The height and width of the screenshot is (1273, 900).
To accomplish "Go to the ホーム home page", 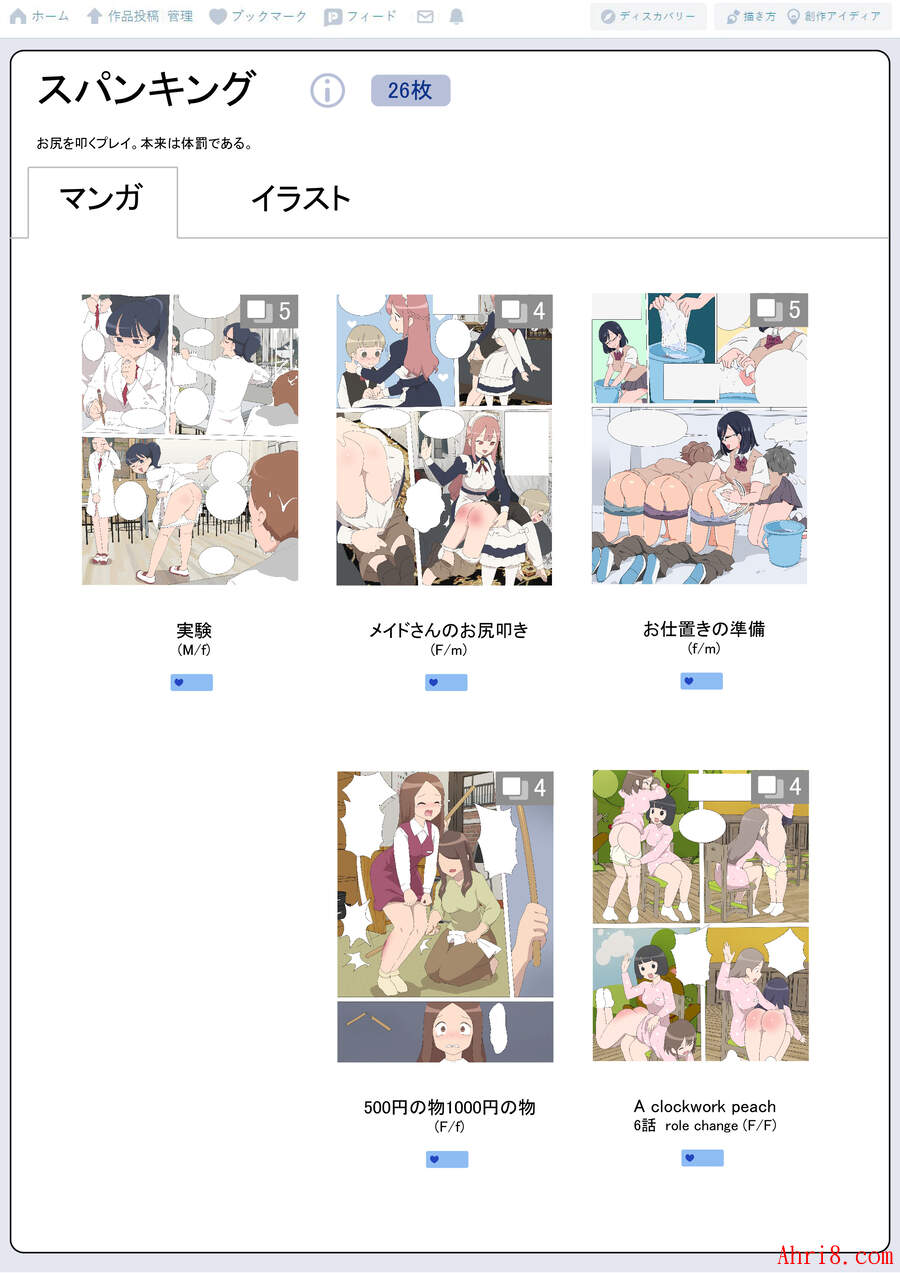I will (39, 16).
